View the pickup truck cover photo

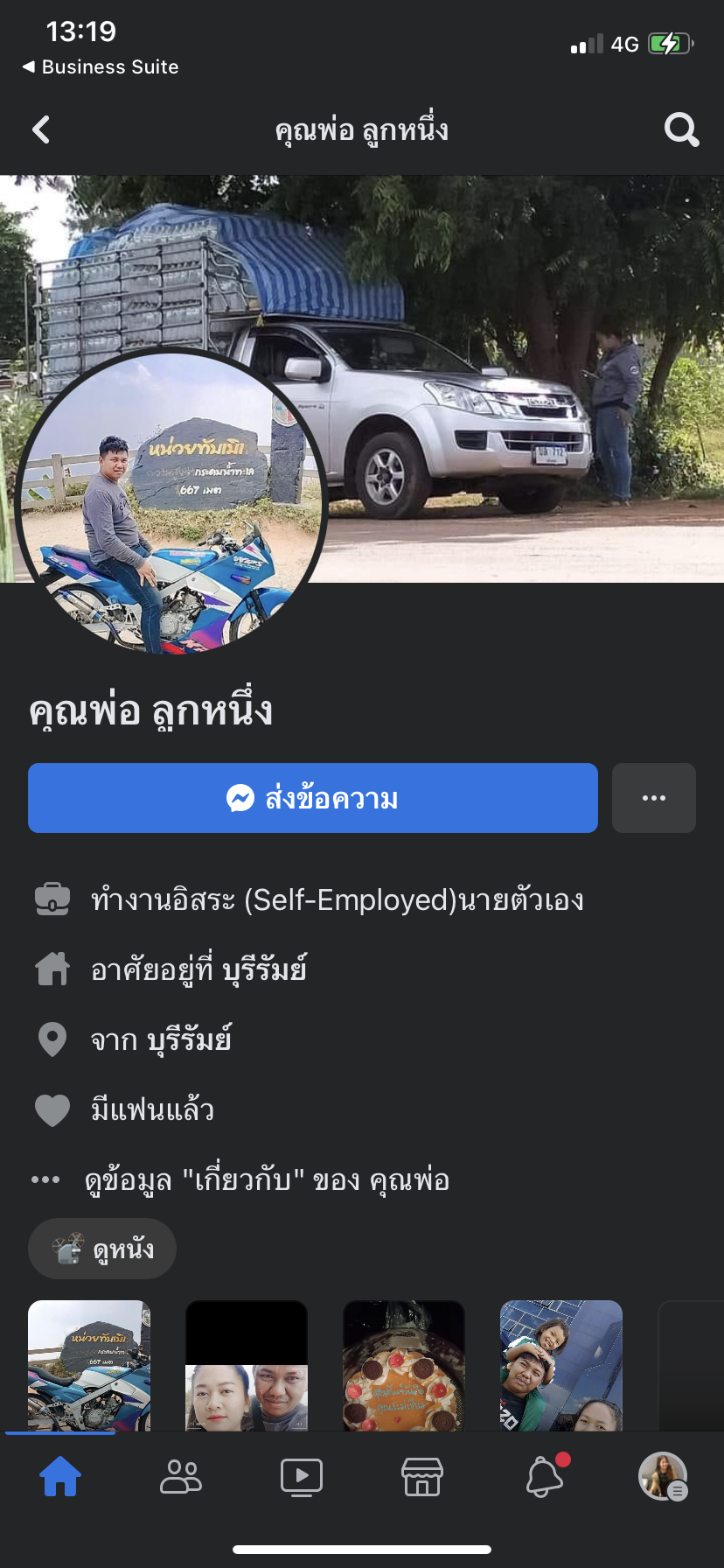pos(490,350)
